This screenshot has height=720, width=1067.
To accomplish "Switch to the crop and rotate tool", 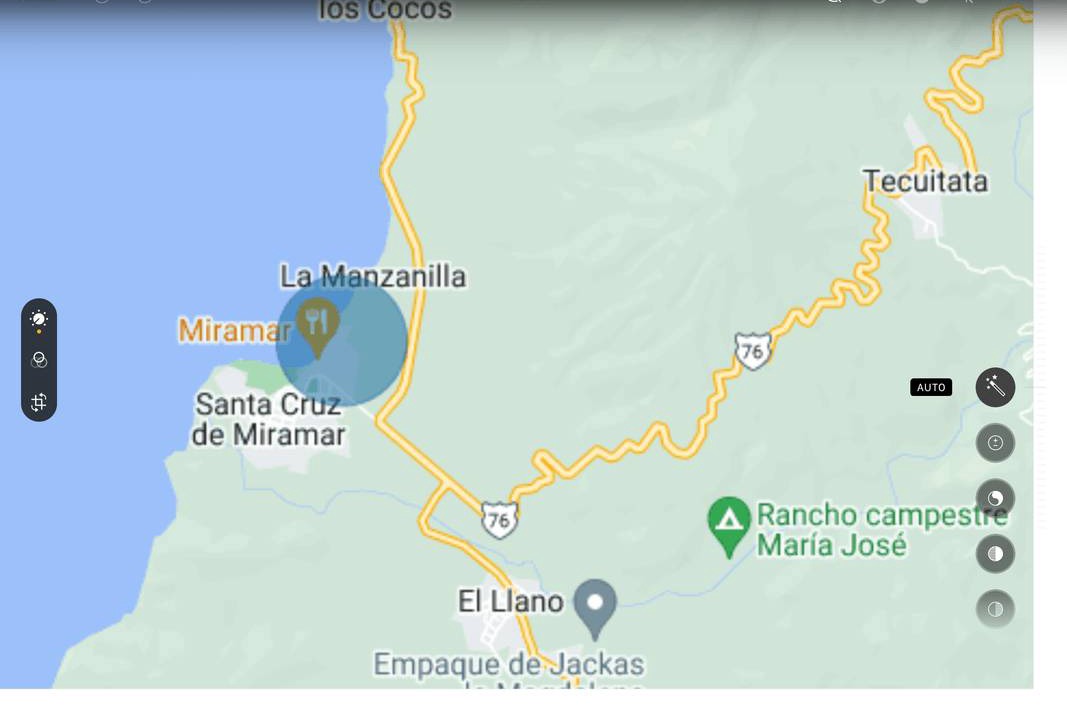I will (39, 402).
